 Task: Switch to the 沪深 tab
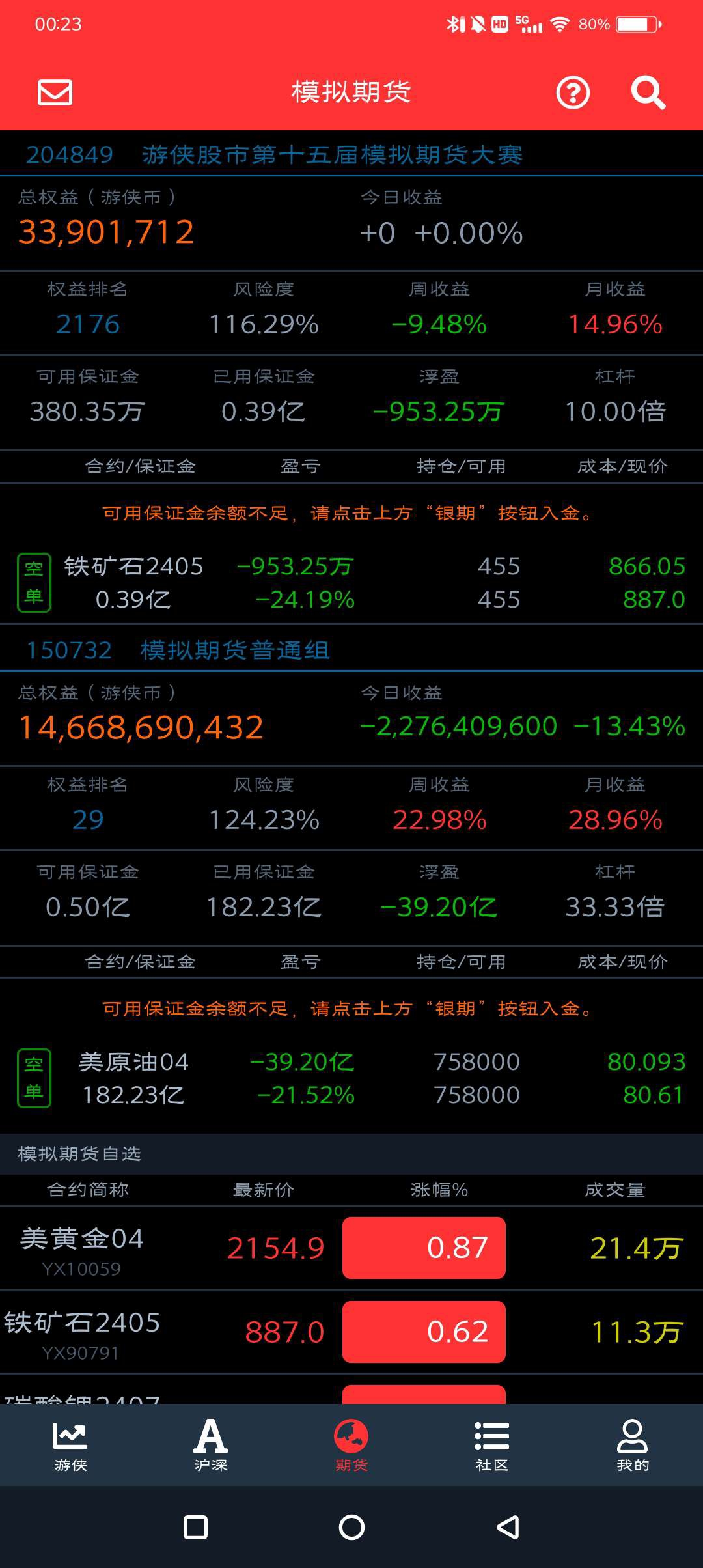[211, 1445]
